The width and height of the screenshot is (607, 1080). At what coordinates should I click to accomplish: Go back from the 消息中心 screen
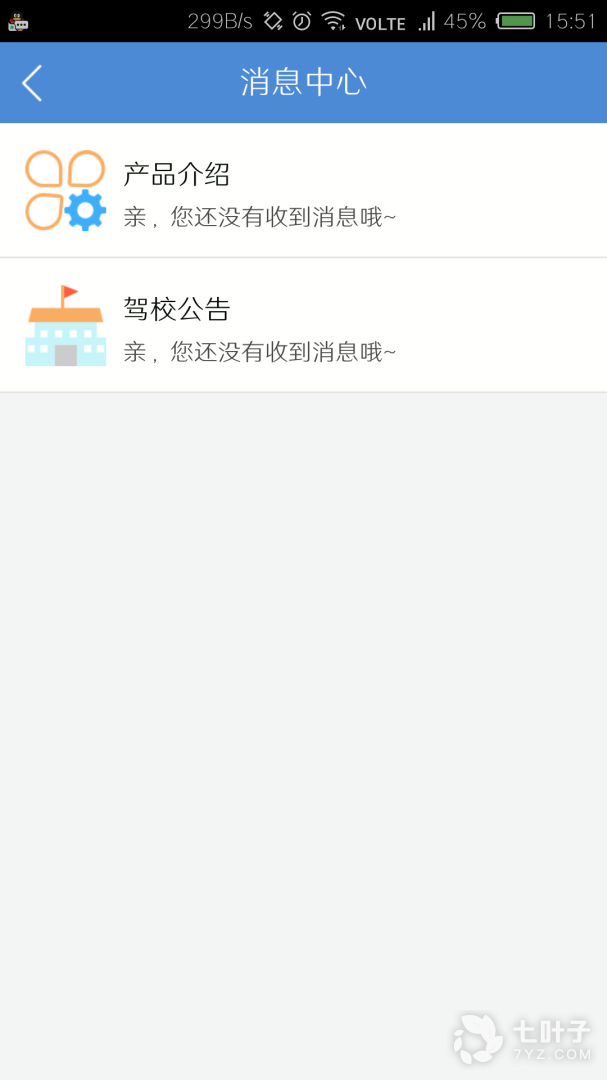32,83
